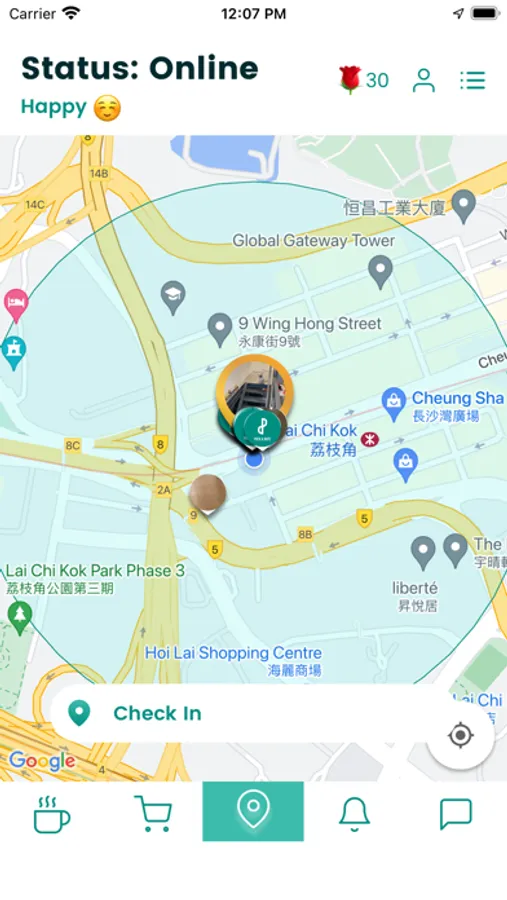Image resolution: width=507 pixels, height=900 pixels.
Task: Open the photo marker with gold ring
Action: (x=256, y=389)
